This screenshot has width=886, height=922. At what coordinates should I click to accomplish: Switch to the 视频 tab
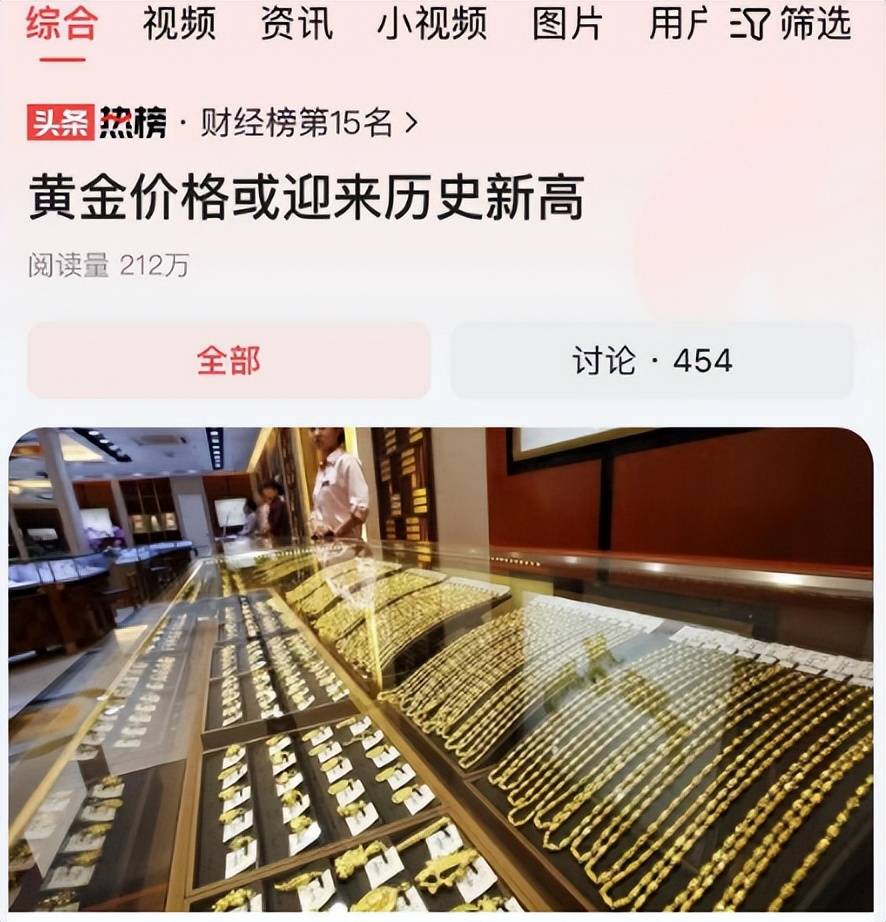[179, 22]
